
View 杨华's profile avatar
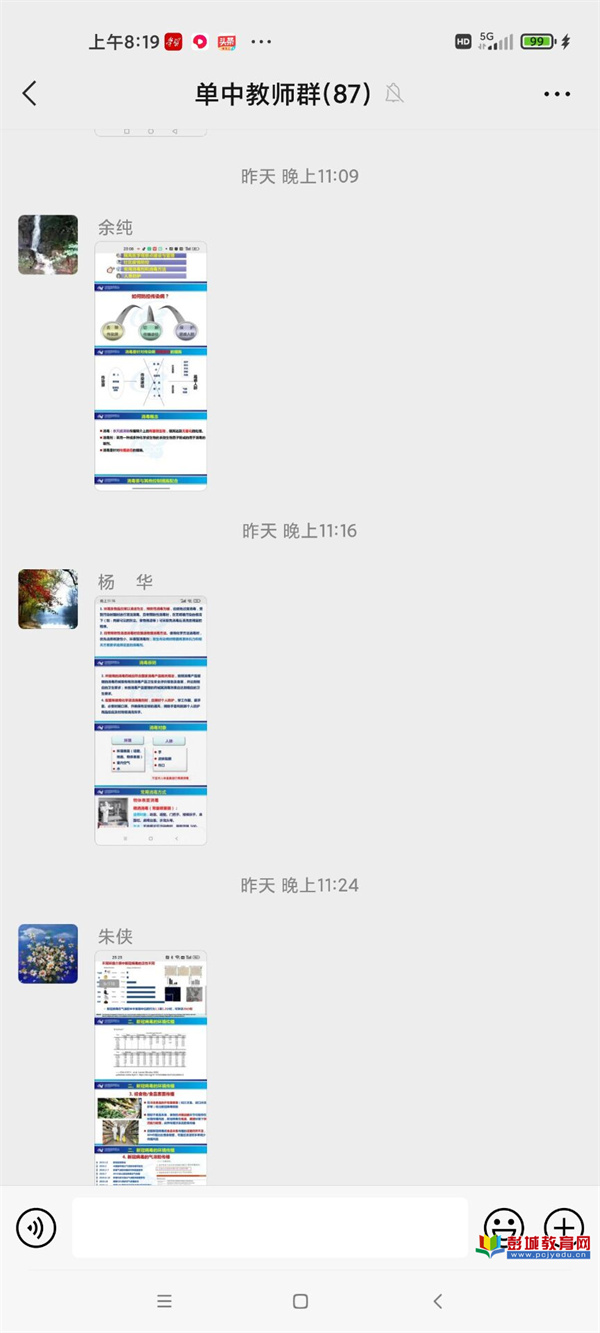click(48, 599)
